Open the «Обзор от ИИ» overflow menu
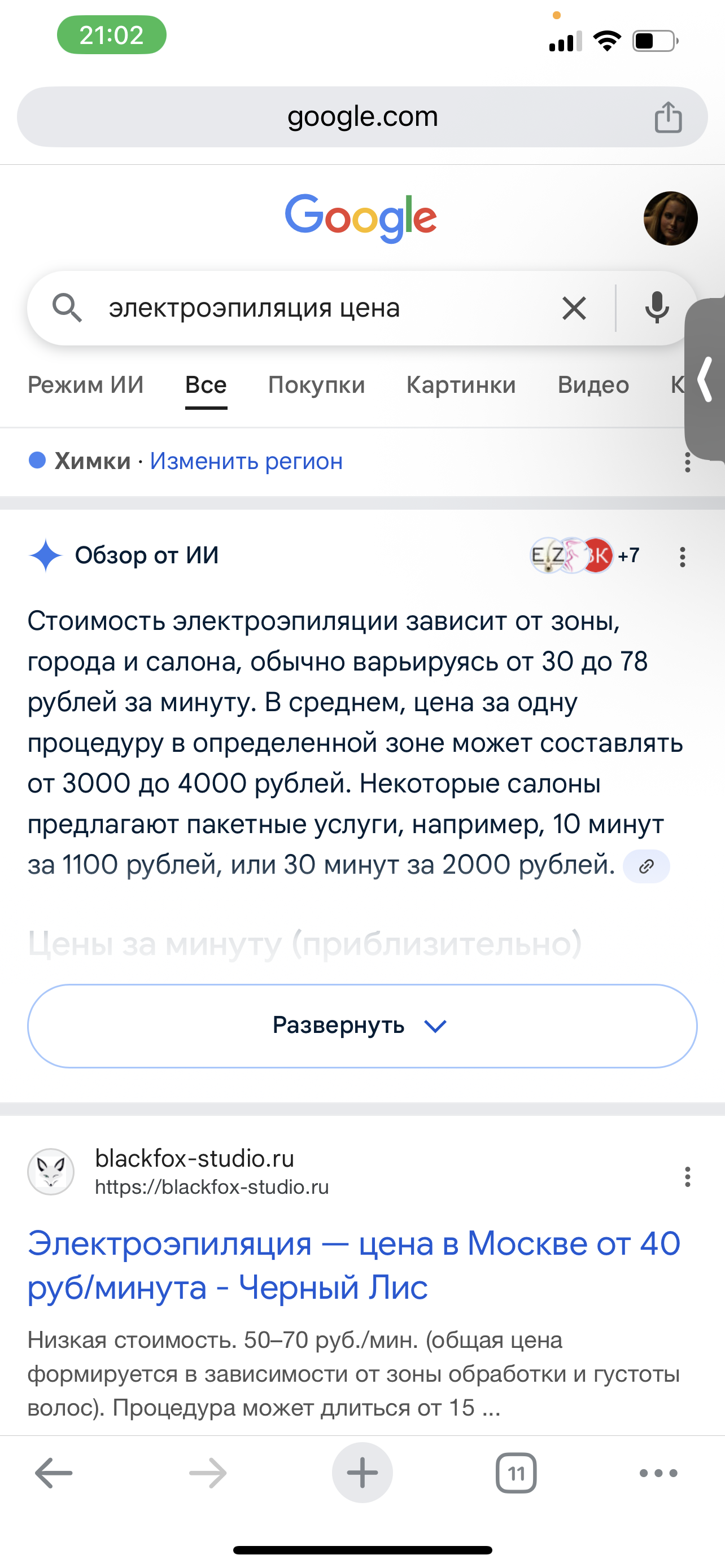725x1568 pixels. coord(683,557)
